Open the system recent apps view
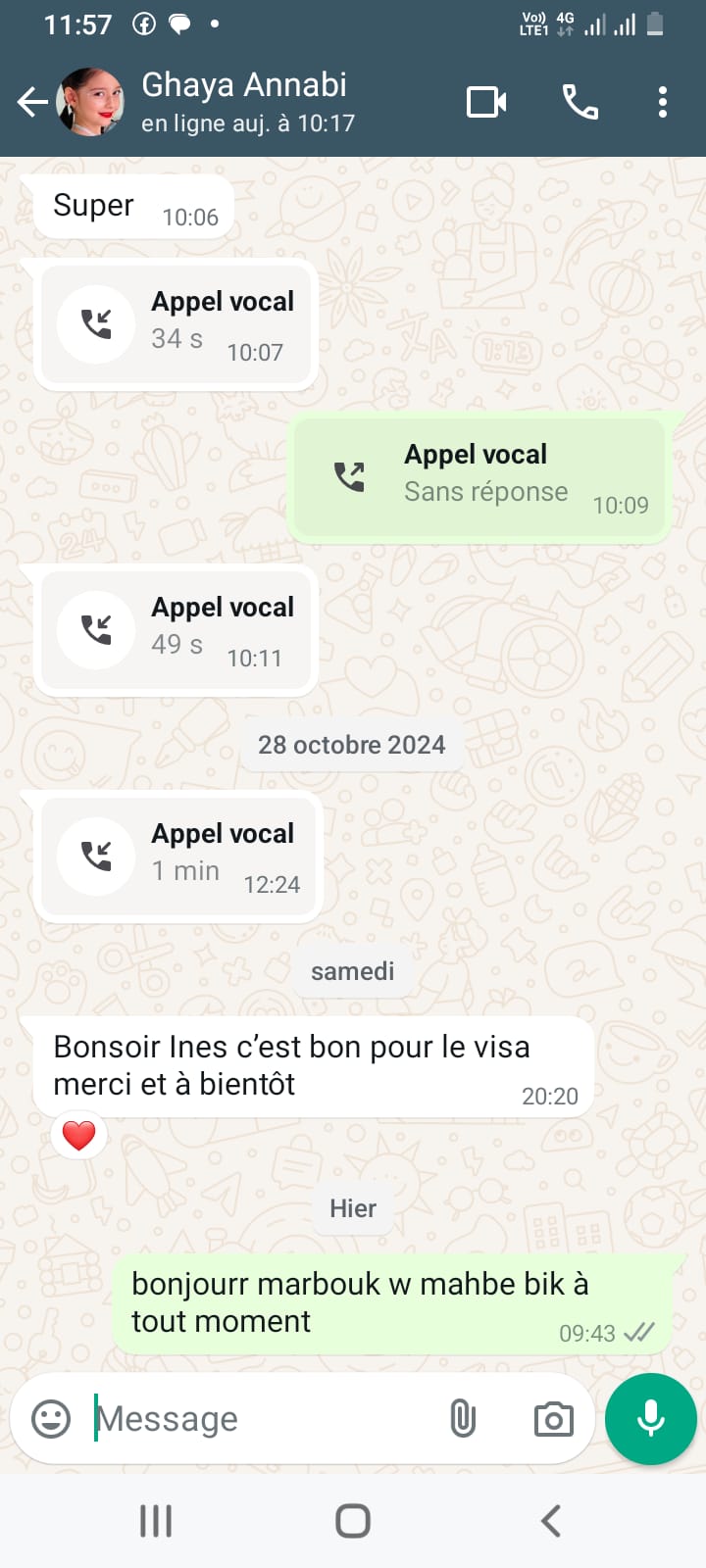706x1568 pixels. pos(156,1521)
